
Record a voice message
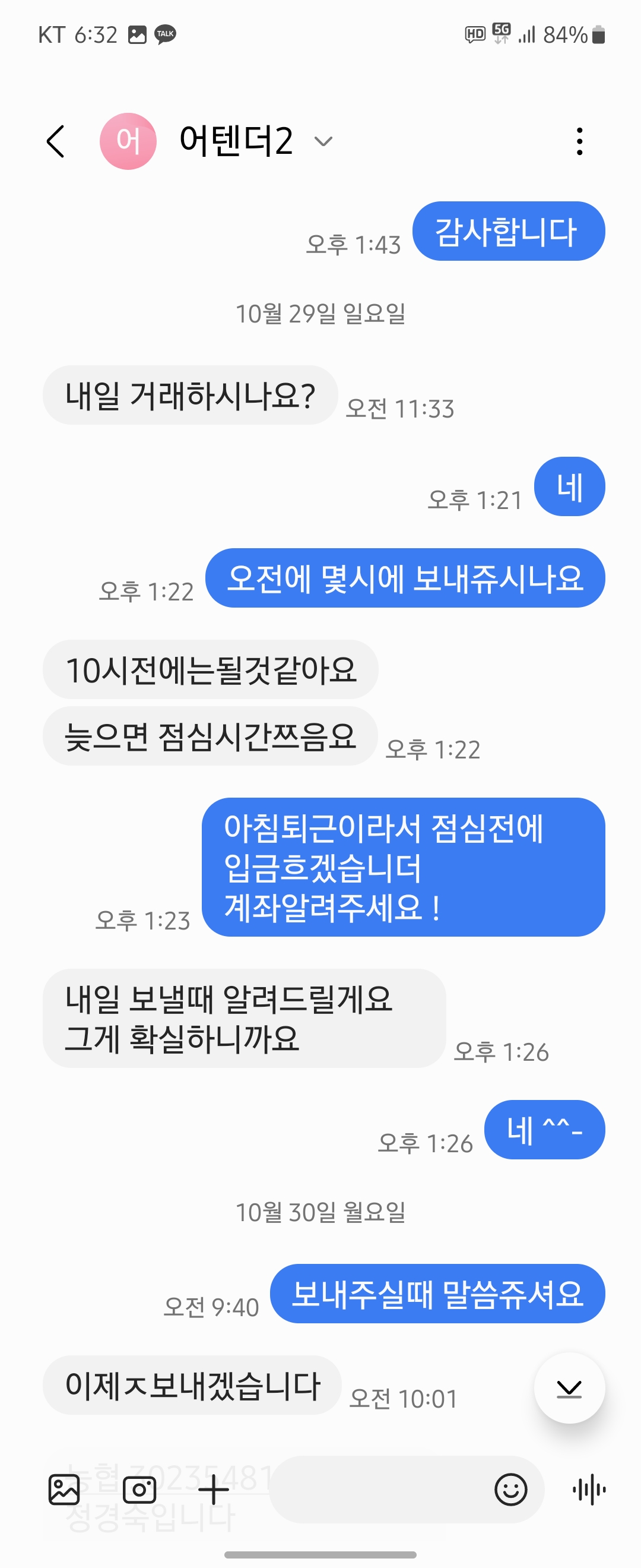[589, 1490]
